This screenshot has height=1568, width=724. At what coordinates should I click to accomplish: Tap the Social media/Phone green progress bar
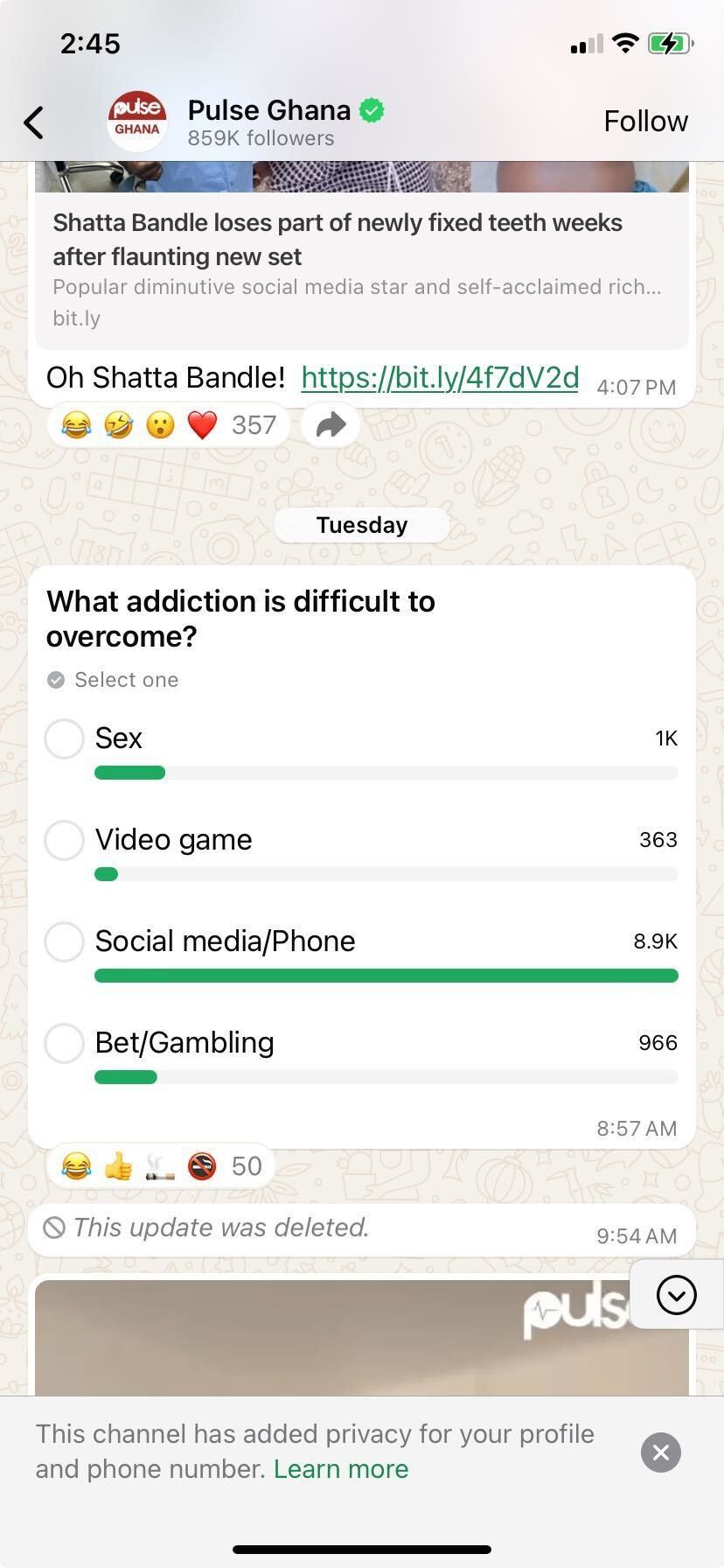pyautogui.click(x=385, y=975)
